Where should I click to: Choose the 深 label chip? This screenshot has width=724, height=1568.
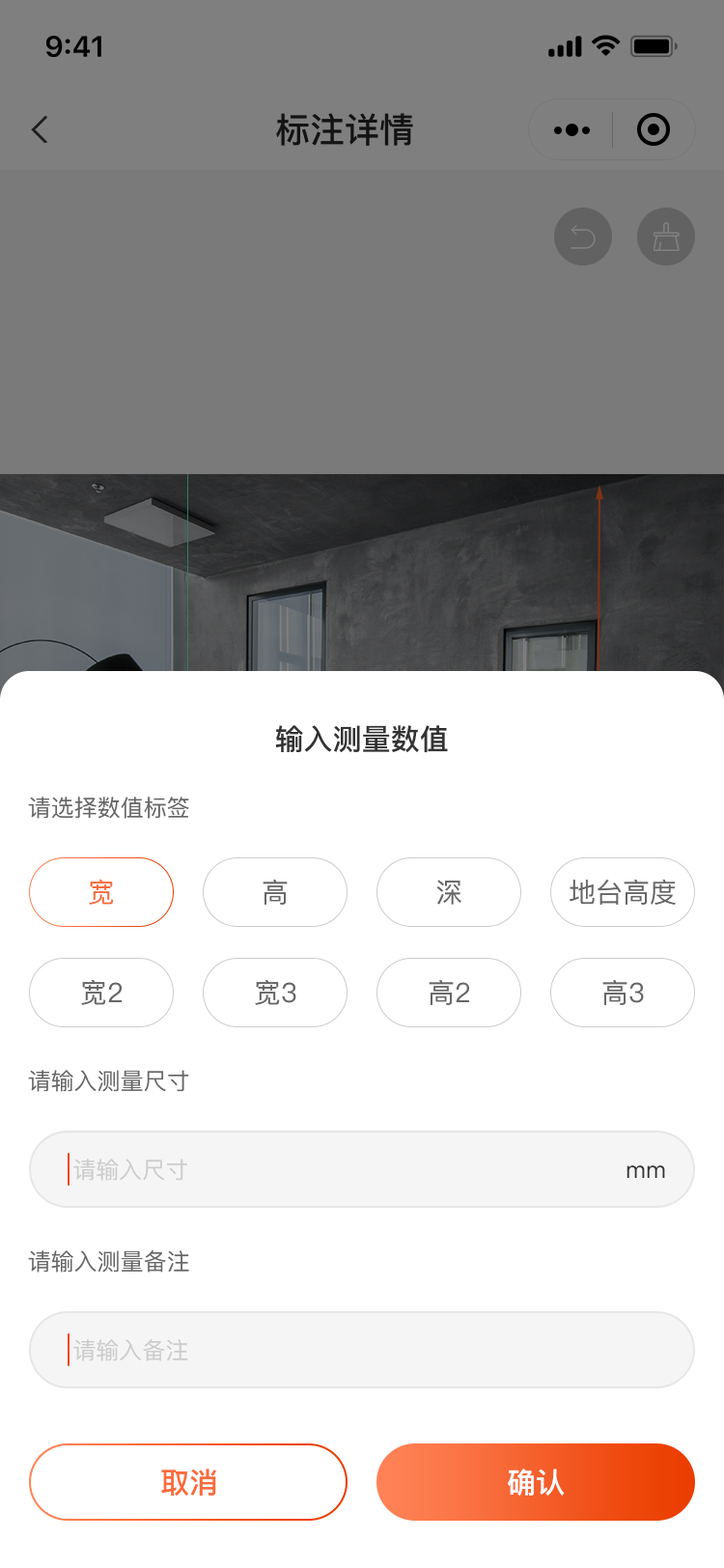(x=449, y=892)
